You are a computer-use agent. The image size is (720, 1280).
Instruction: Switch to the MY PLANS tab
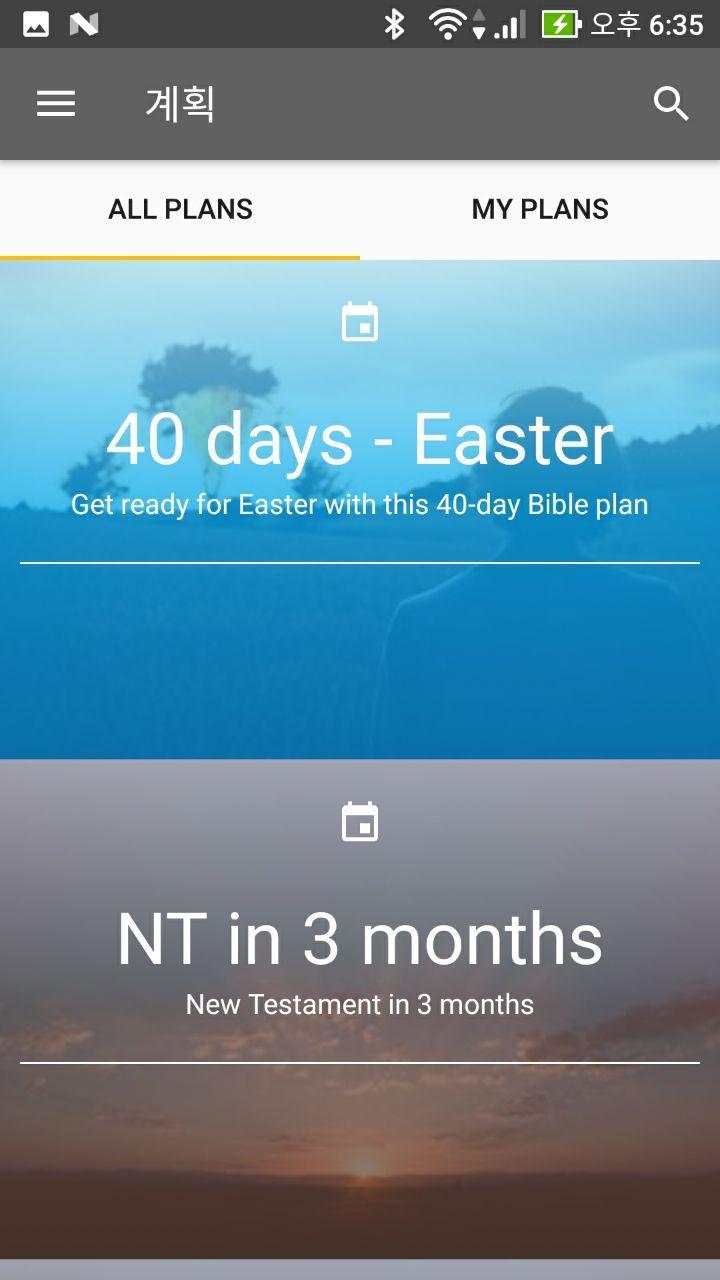(x=540, y=209)
